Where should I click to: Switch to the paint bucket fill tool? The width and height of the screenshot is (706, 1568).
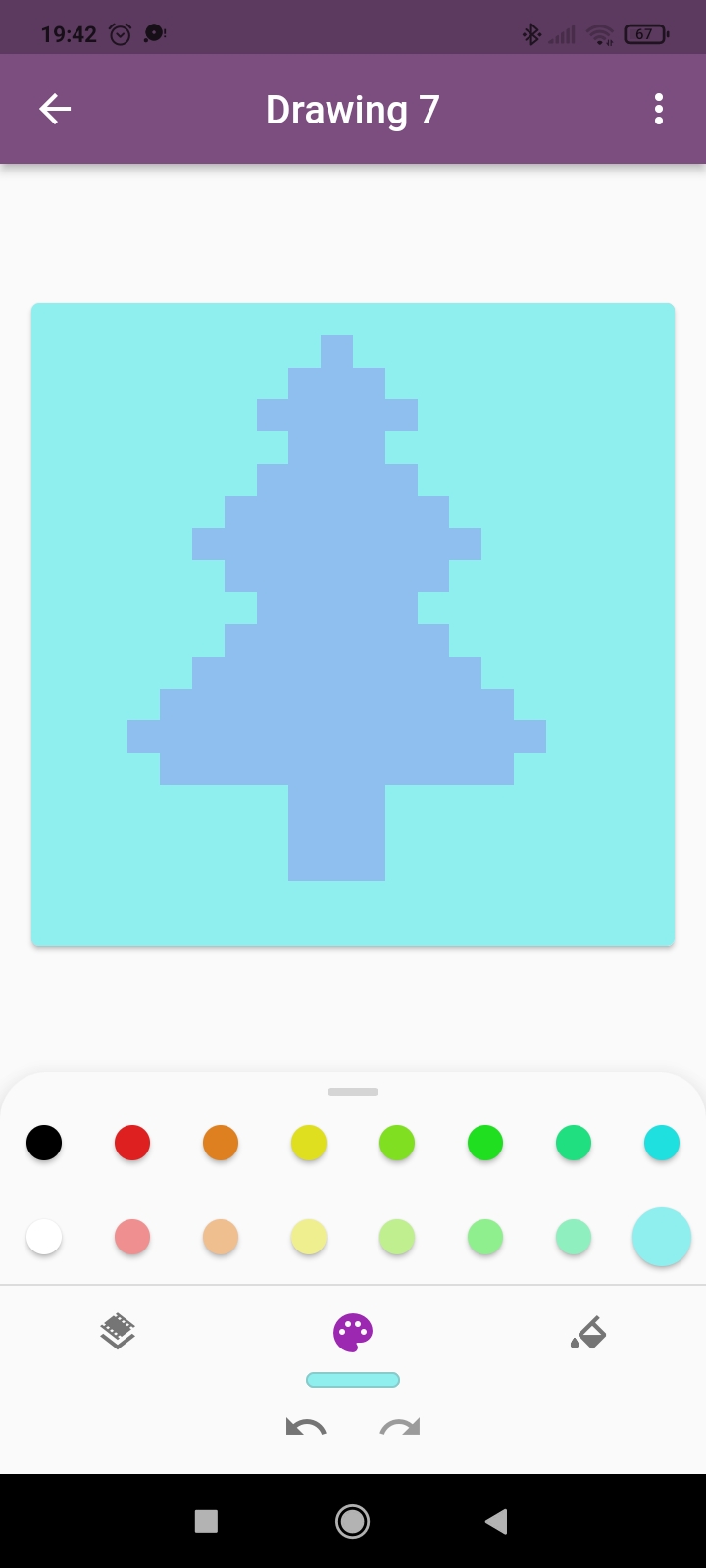pos(588,1333)
